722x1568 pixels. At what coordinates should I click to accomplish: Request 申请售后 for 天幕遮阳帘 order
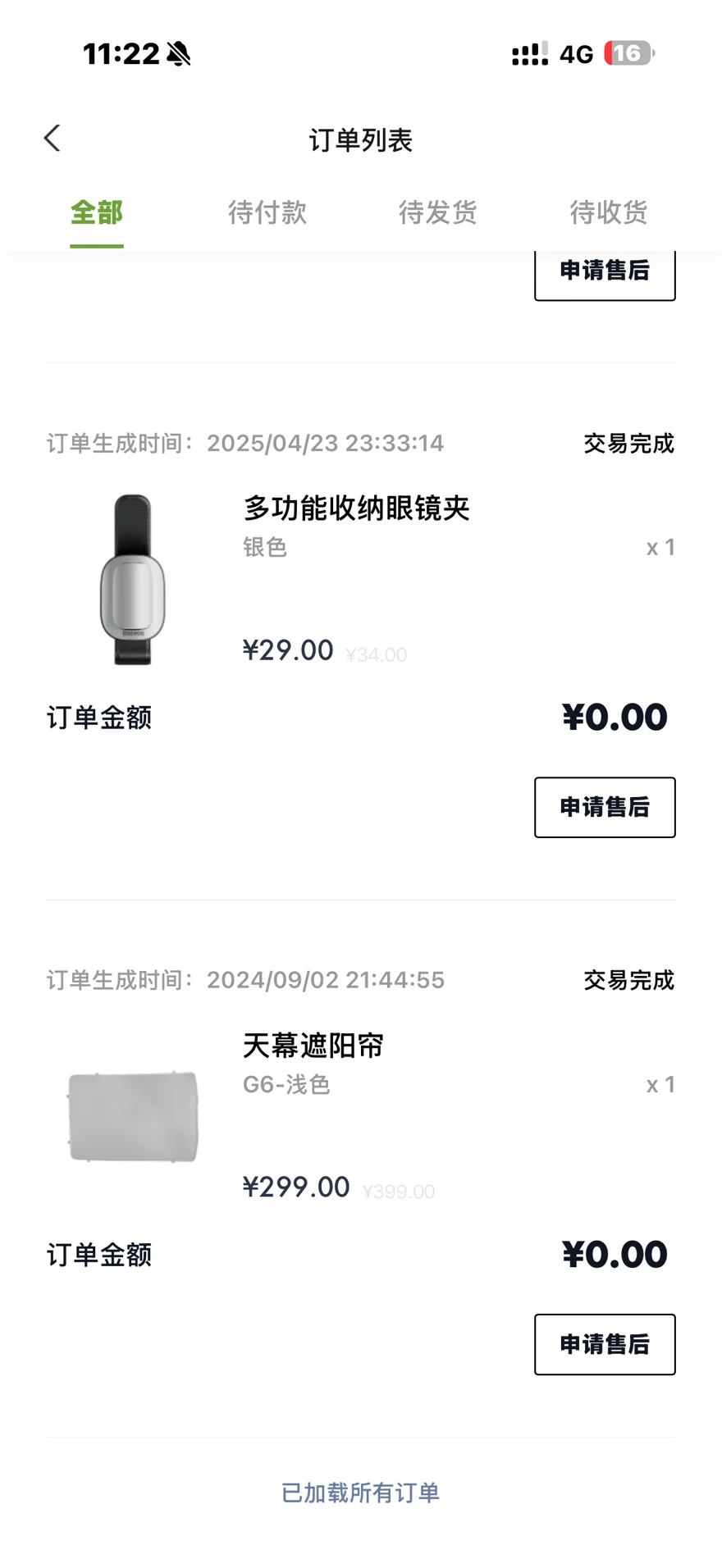pos(605,1345)
